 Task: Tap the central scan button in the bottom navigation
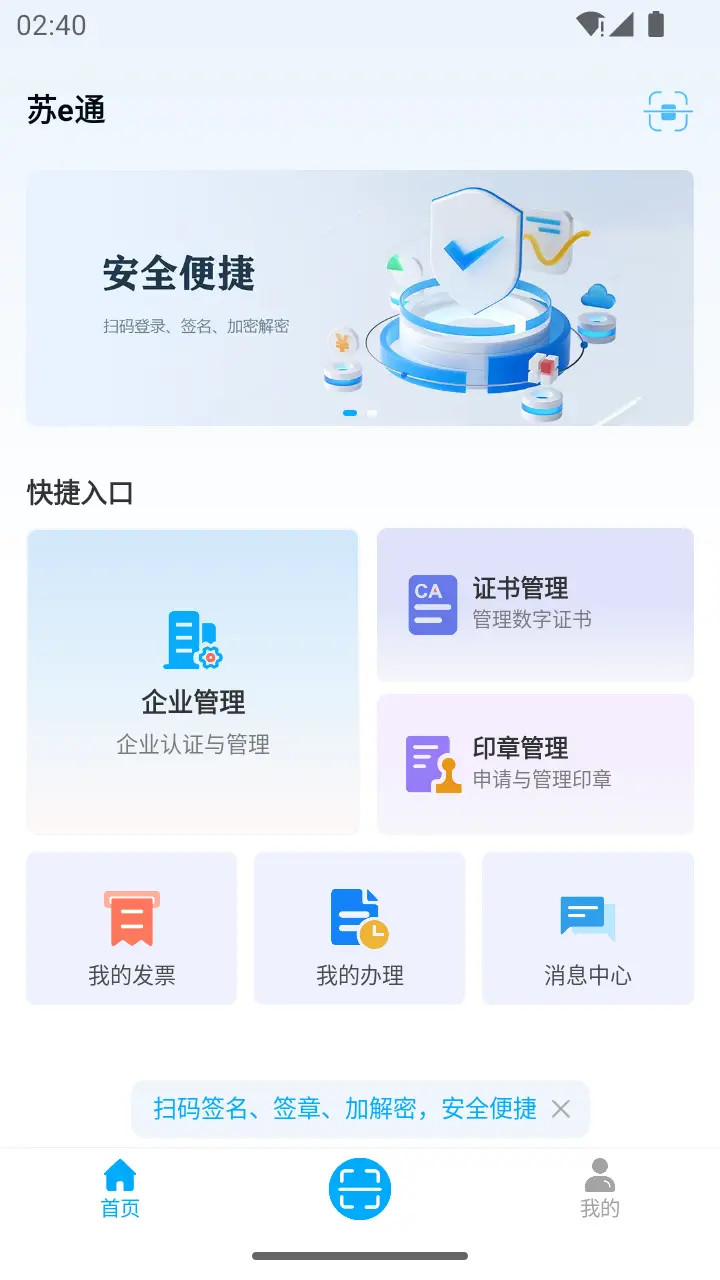(x=360, y=1188)
